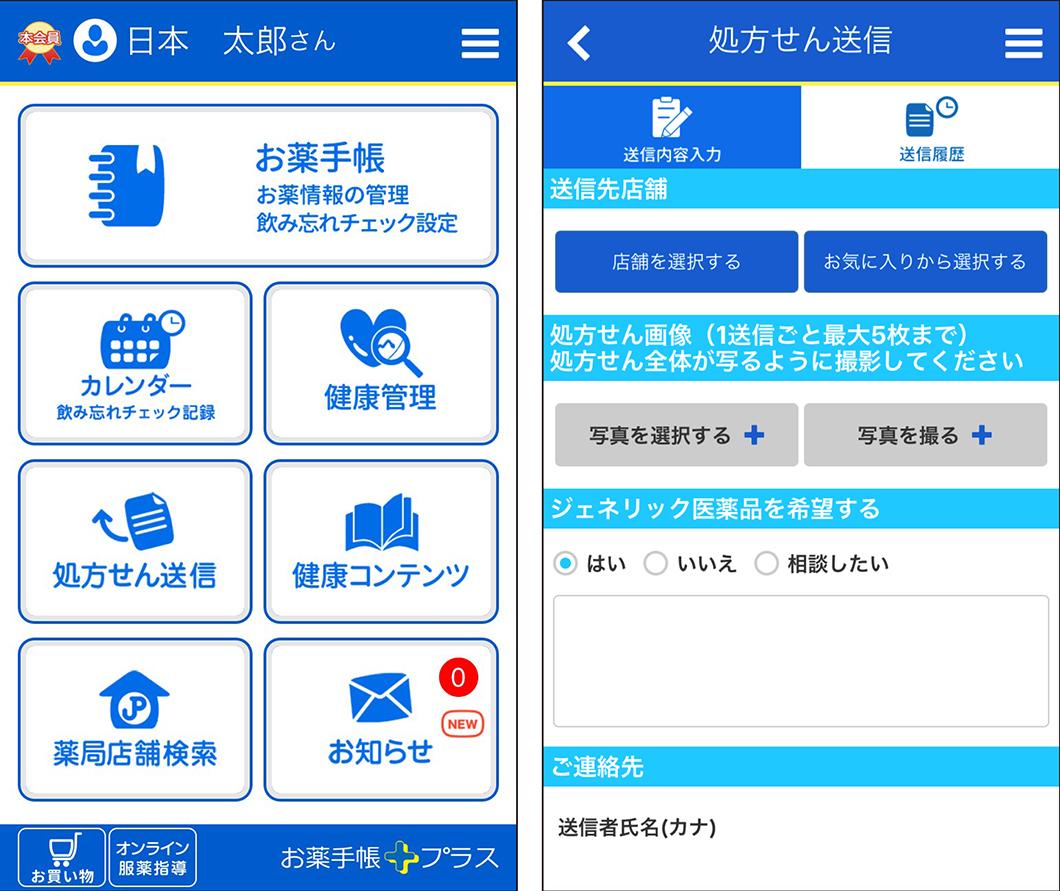Open 健康管理 health management
This screenshot has height=891, width=1060.
(381, 363)
